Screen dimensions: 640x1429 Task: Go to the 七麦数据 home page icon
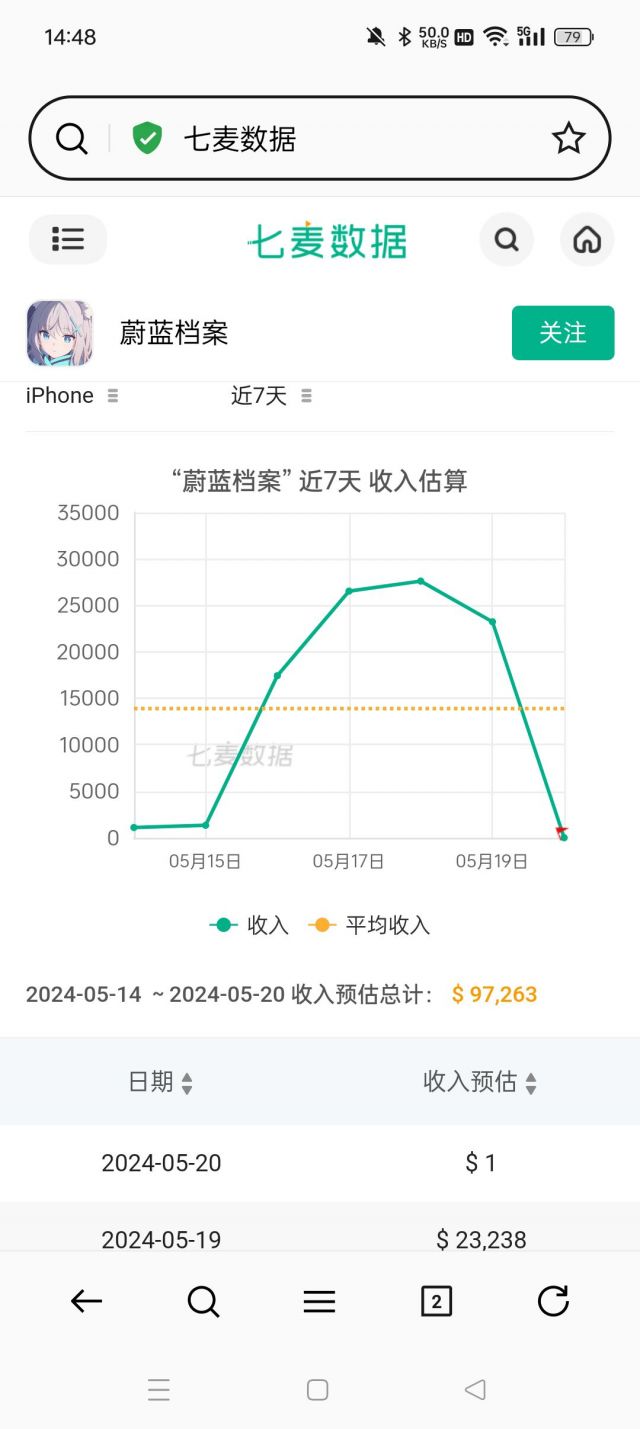587,240
